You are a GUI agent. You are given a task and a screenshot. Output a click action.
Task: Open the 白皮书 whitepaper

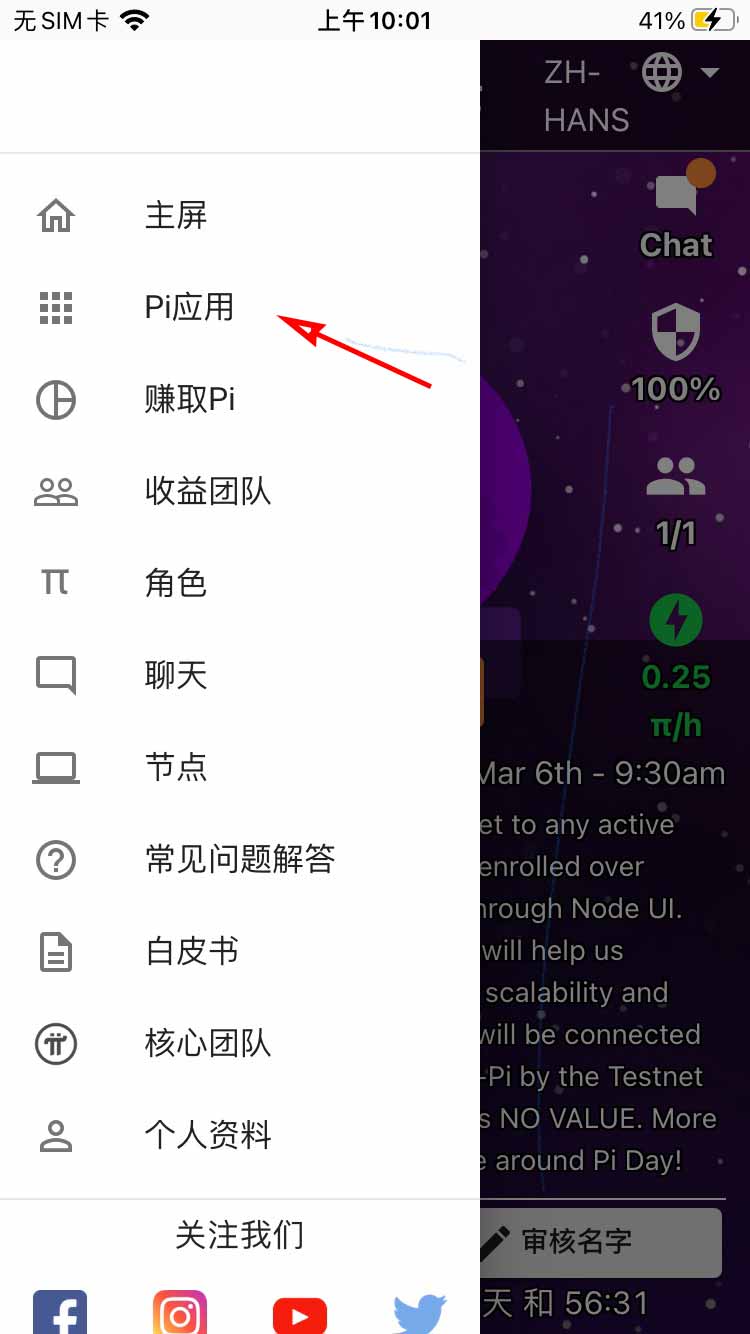[x=191, y=951]
